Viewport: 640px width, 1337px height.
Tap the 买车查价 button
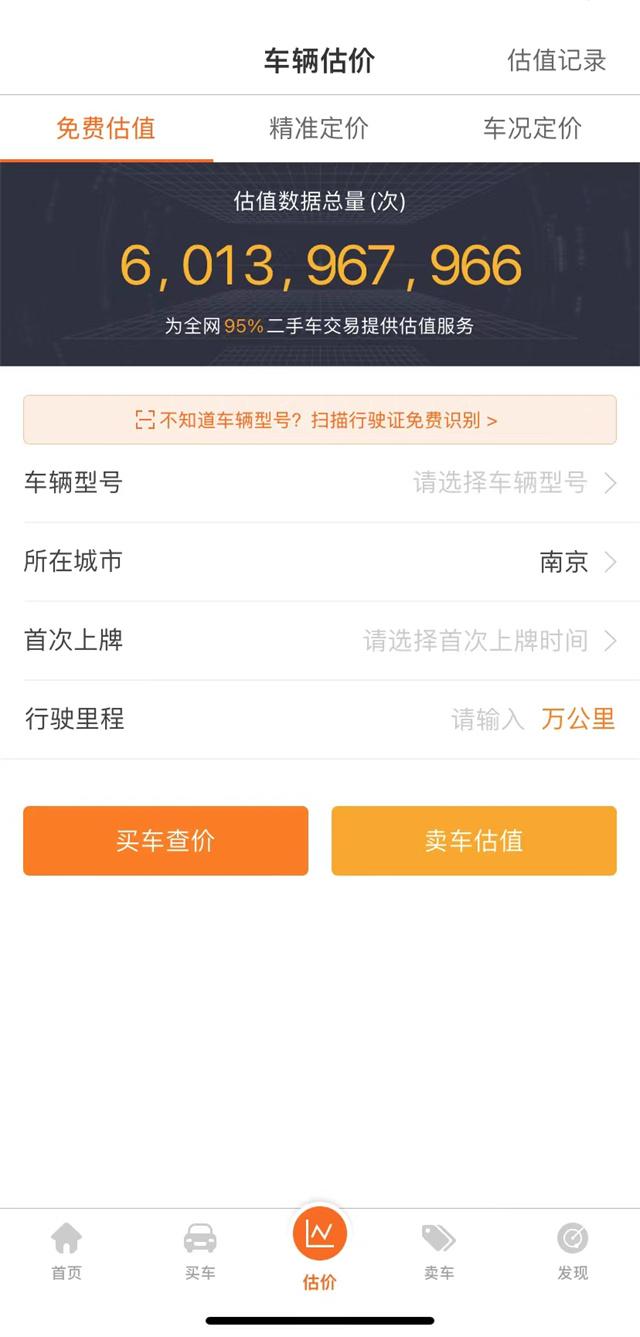point(166,841)
